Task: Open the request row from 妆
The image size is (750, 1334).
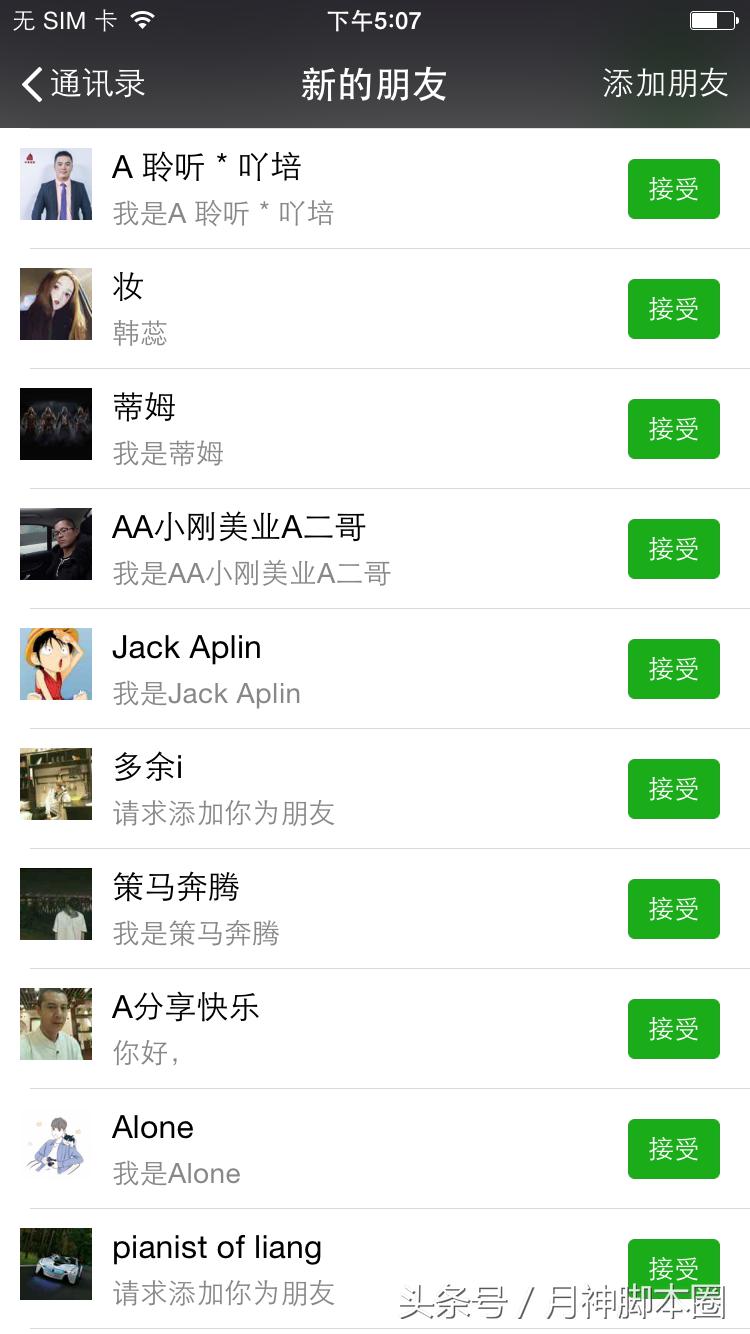Action: click(300, 309)
